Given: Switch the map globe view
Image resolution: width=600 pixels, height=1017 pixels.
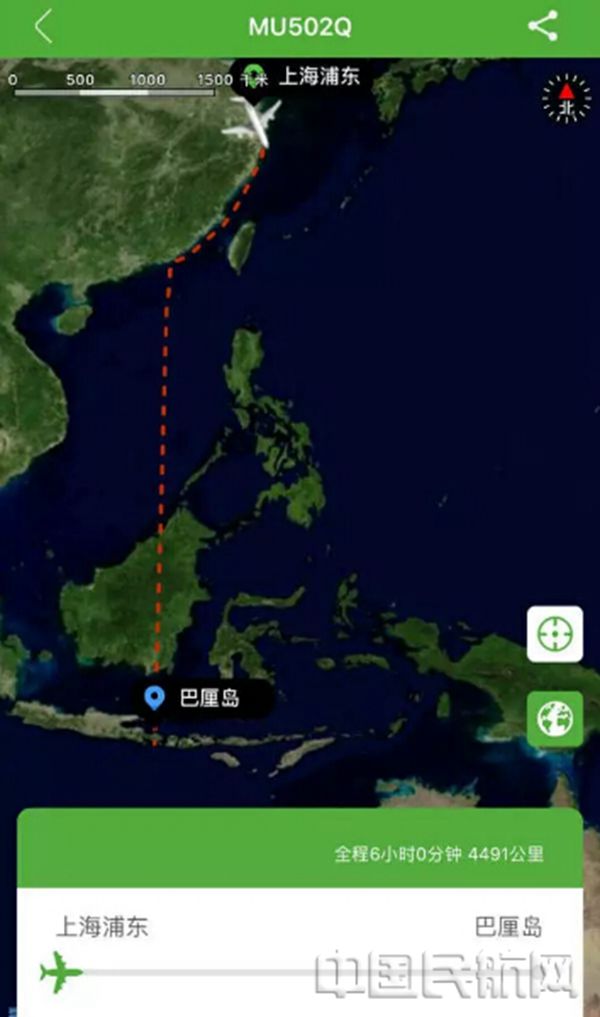Looking at the screenshot, I should 555,718.
